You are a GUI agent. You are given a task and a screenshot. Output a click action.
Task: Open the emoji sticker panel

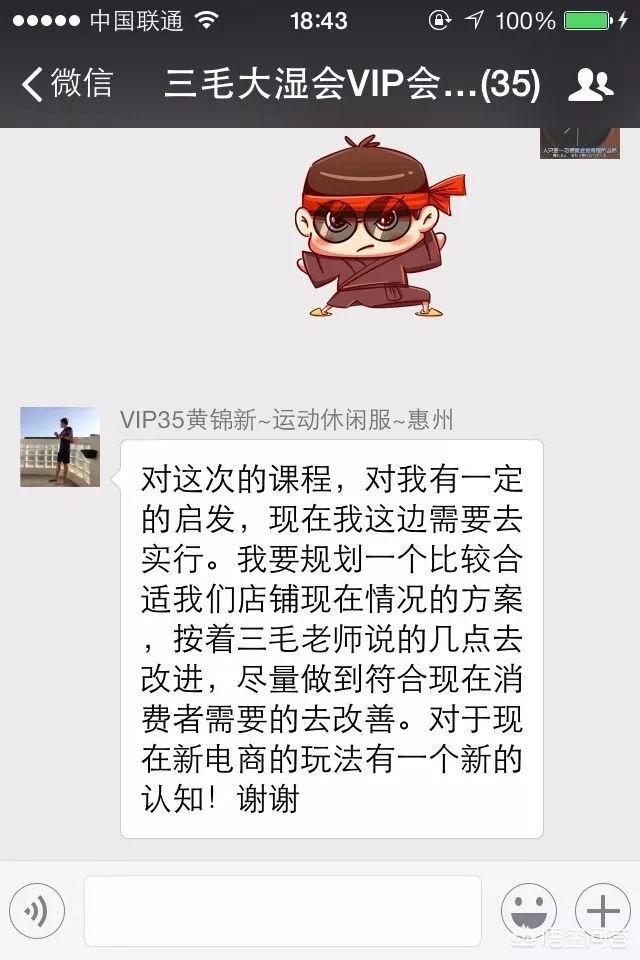[528, 910]
